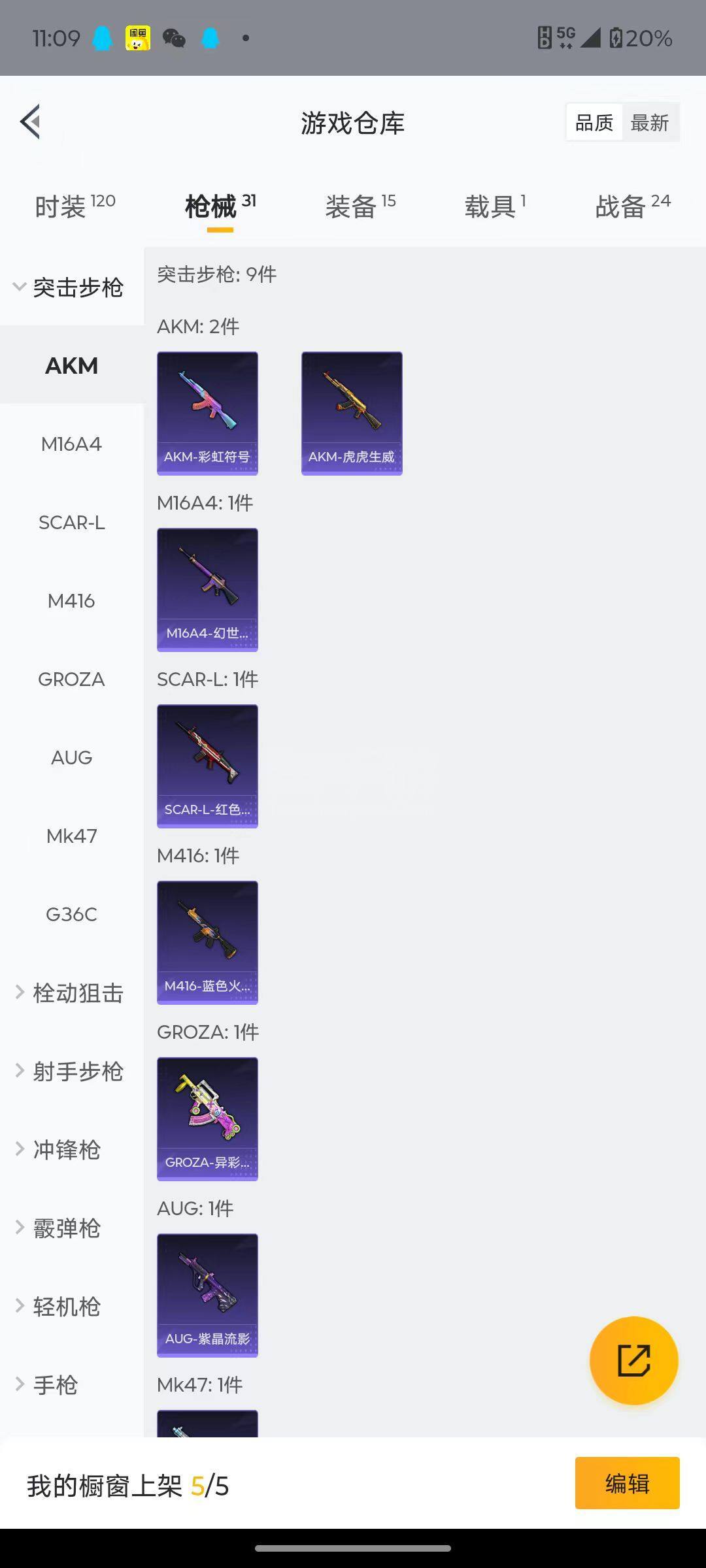Open the AKM-虎虎生威 skin

352,413
